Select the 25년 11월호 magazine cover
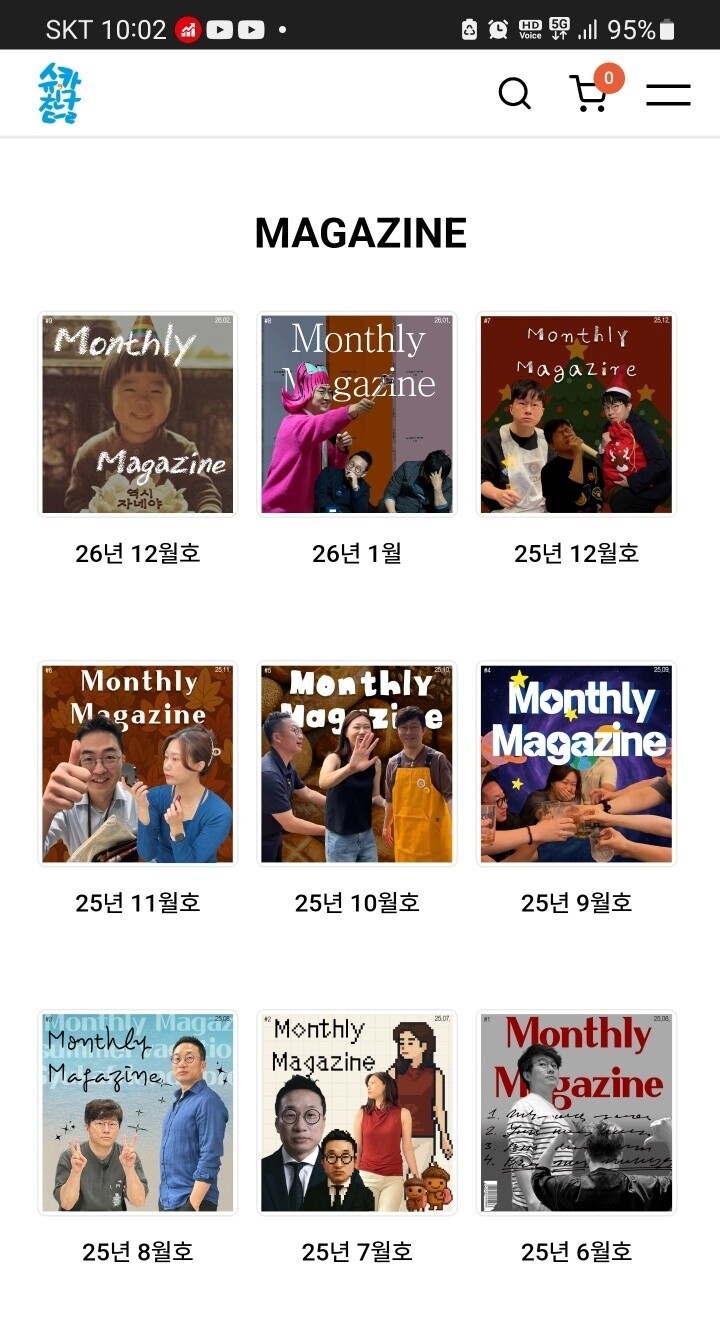 coord(138,763)
